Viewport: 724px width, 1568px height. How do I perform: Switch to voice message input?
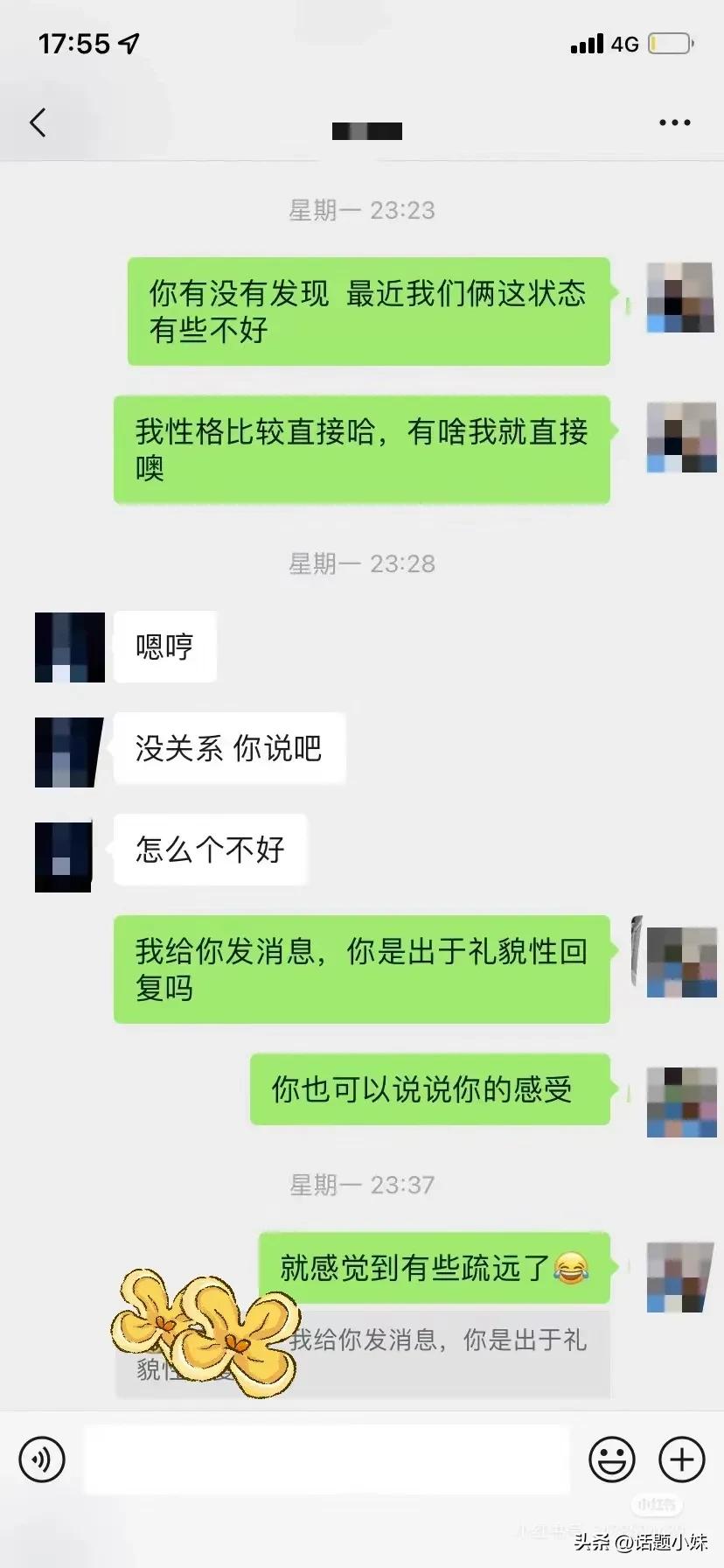42,1459
